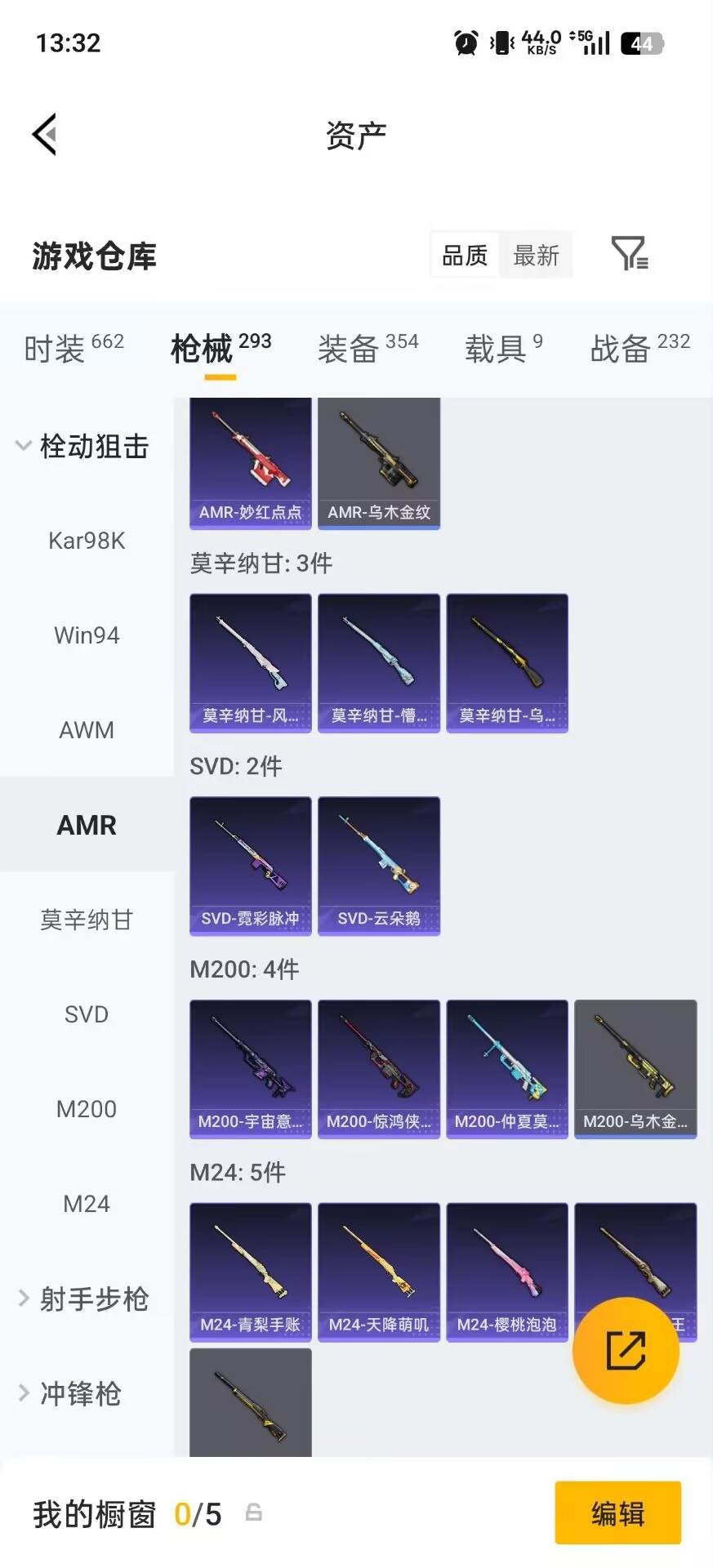The width and height of the screenshot is (713, 1568).
Task: Open the M200-宇宙意... skin
Action: tap(251, 1069)
